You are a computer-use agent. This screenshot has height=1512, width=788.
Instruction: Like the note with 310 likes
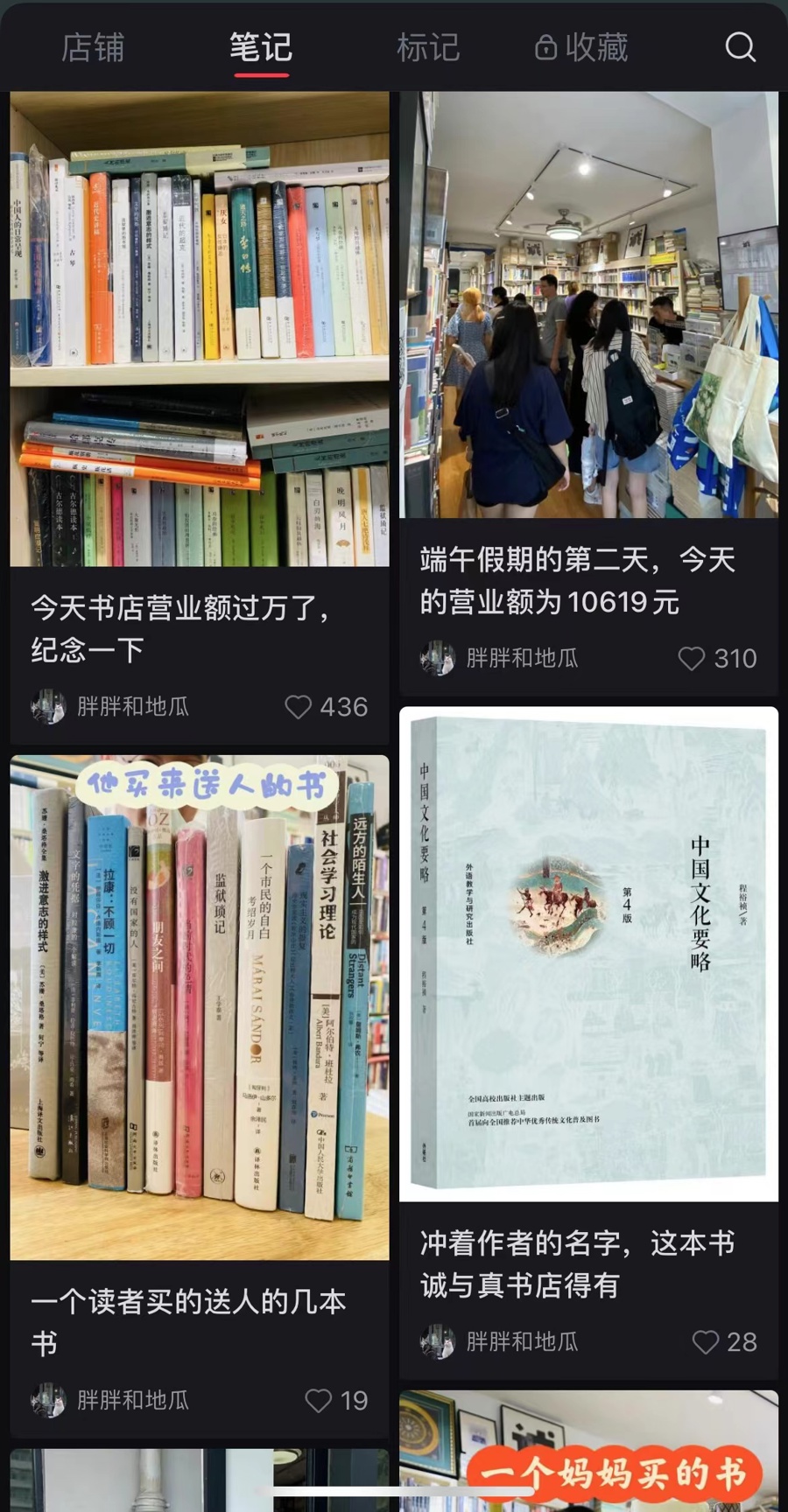[692, 659]
